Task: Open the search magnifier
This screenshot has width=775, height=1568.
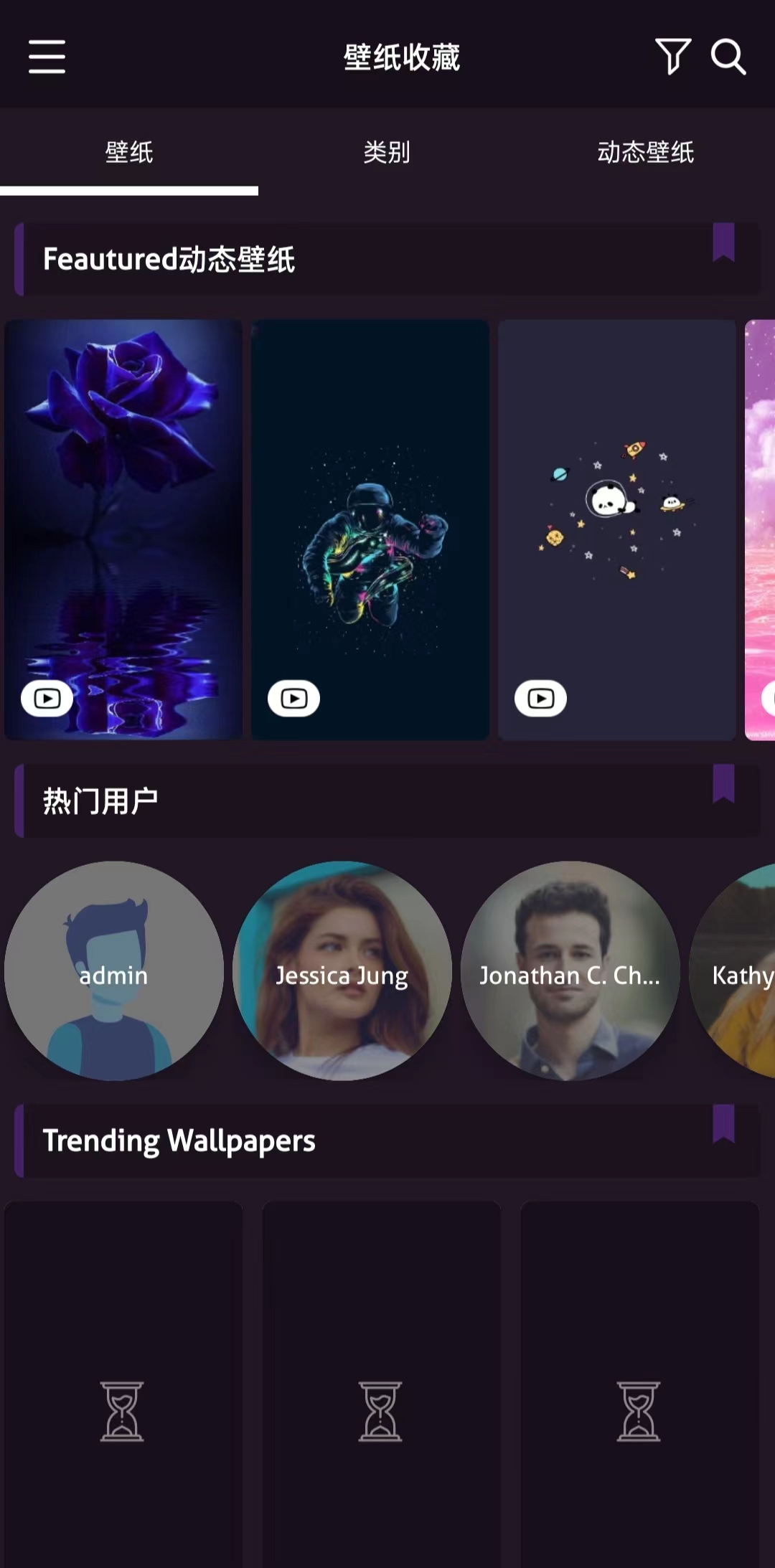Action: 728,57
